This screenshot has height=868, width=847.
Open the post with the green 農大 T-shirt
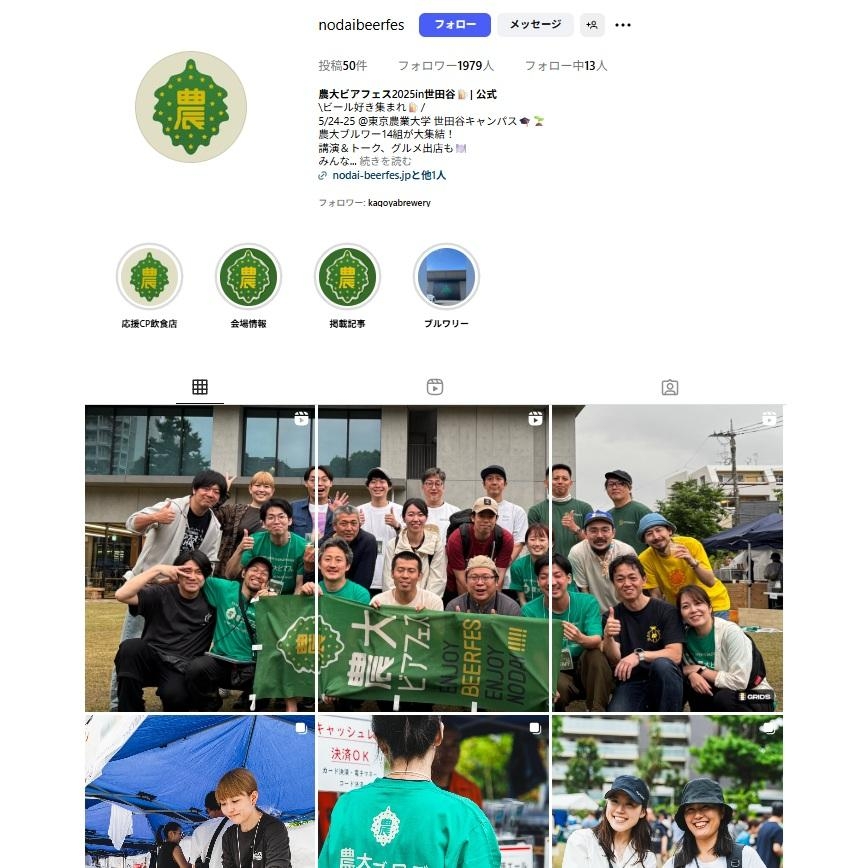coord(433,791)
